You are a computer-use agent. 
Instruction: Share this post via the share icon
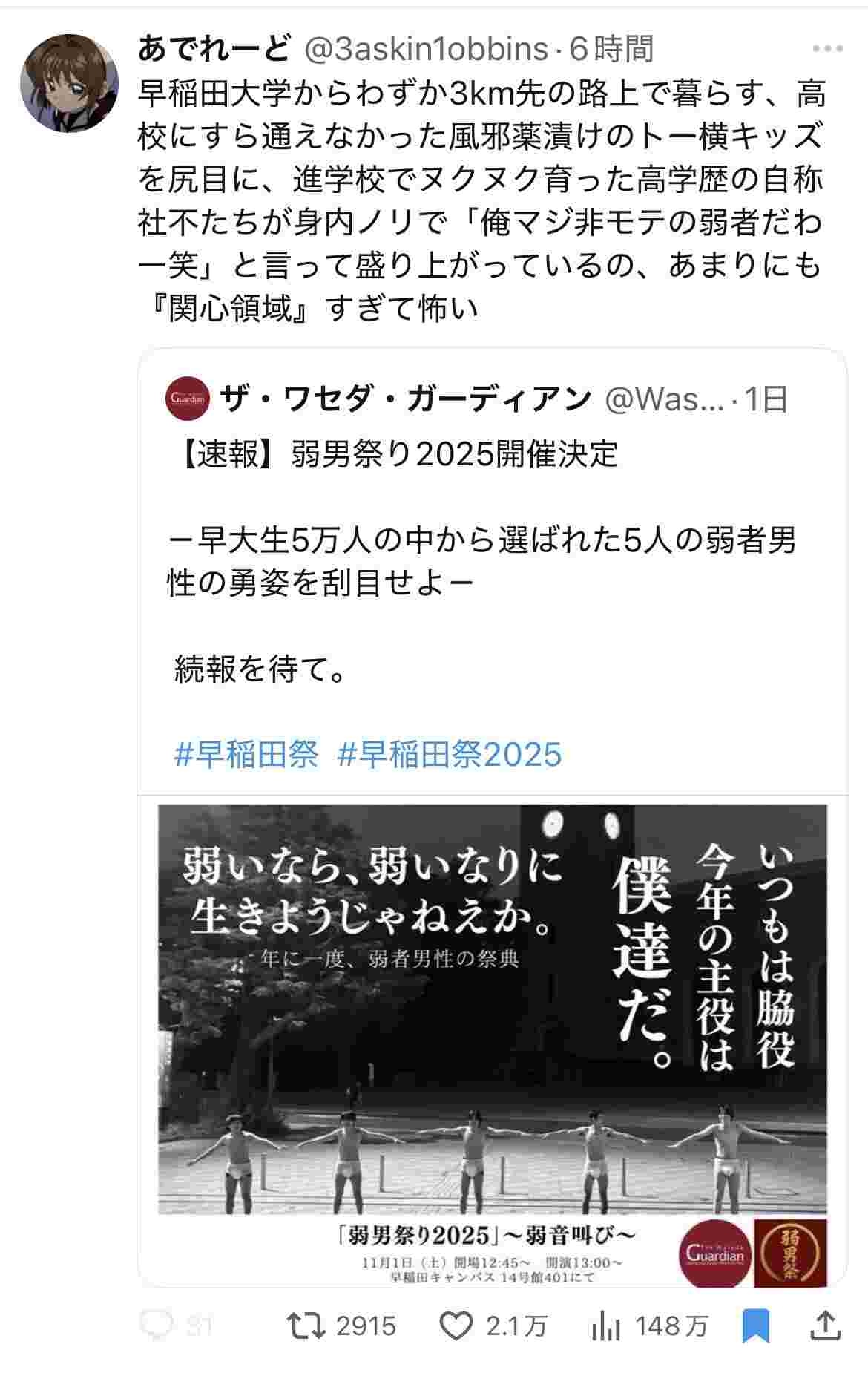pos(827,1326)
